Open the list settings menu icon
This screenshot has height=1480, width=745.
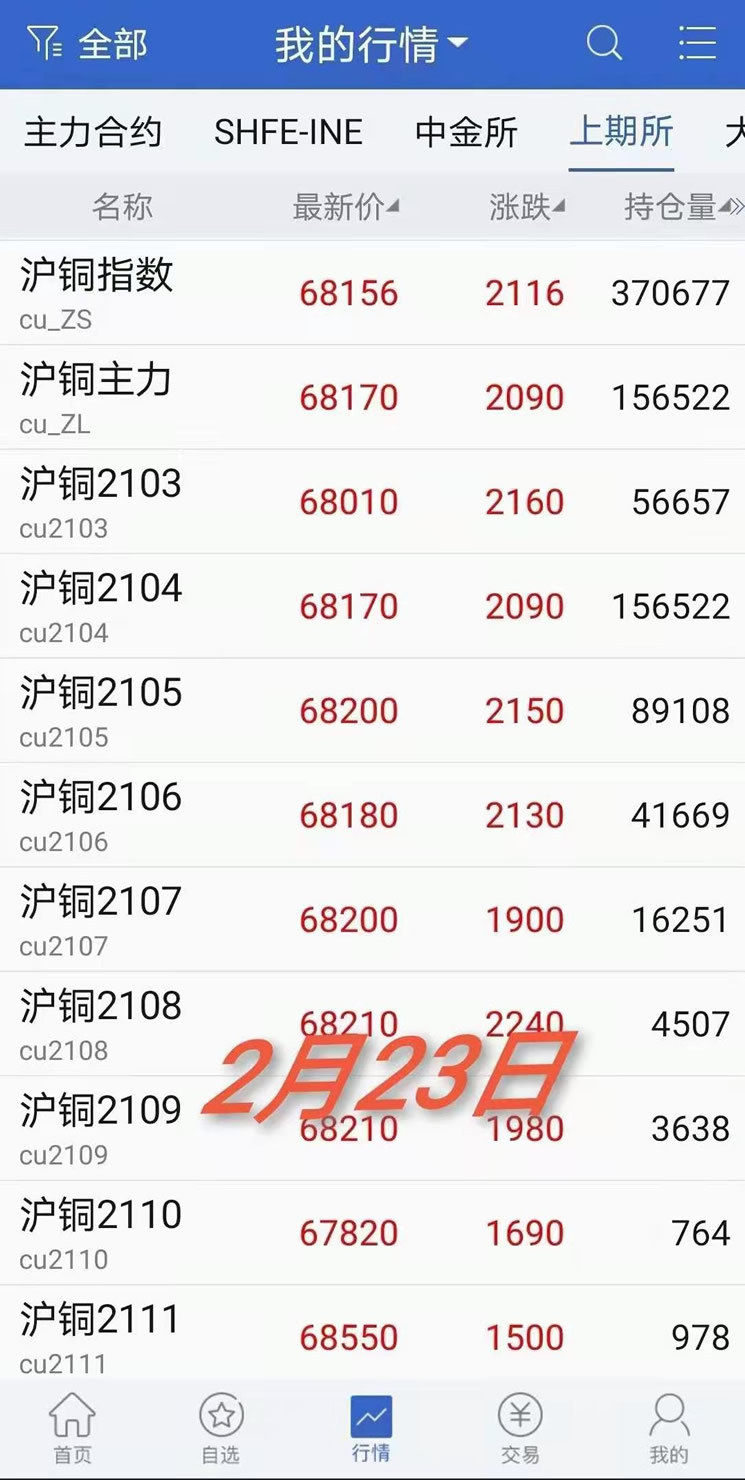[x=697, y=43]
